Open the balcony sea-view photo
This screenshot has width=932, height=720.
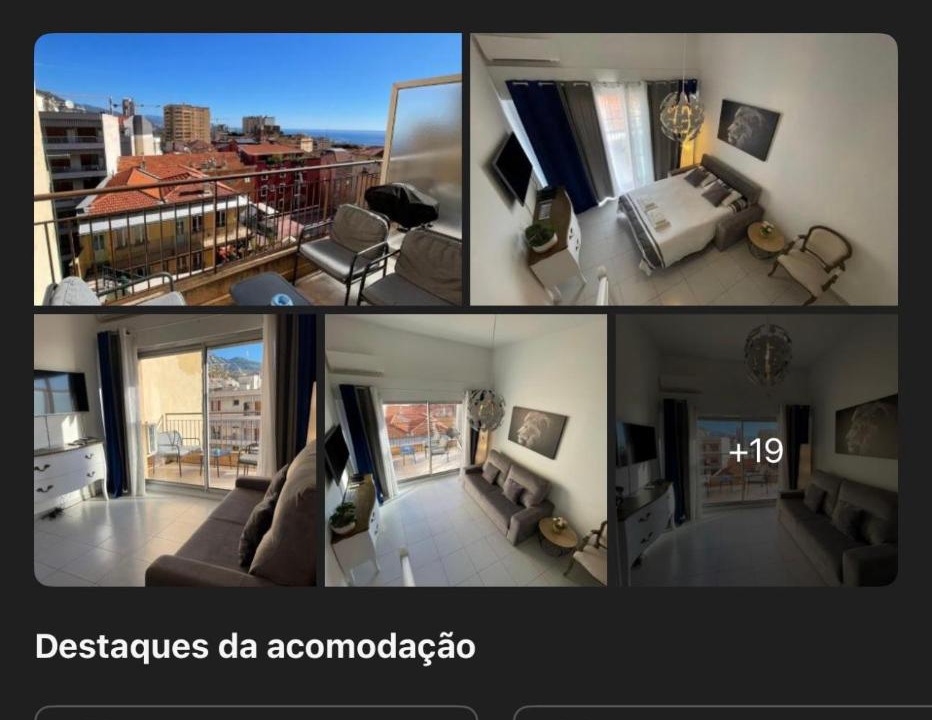248,169
